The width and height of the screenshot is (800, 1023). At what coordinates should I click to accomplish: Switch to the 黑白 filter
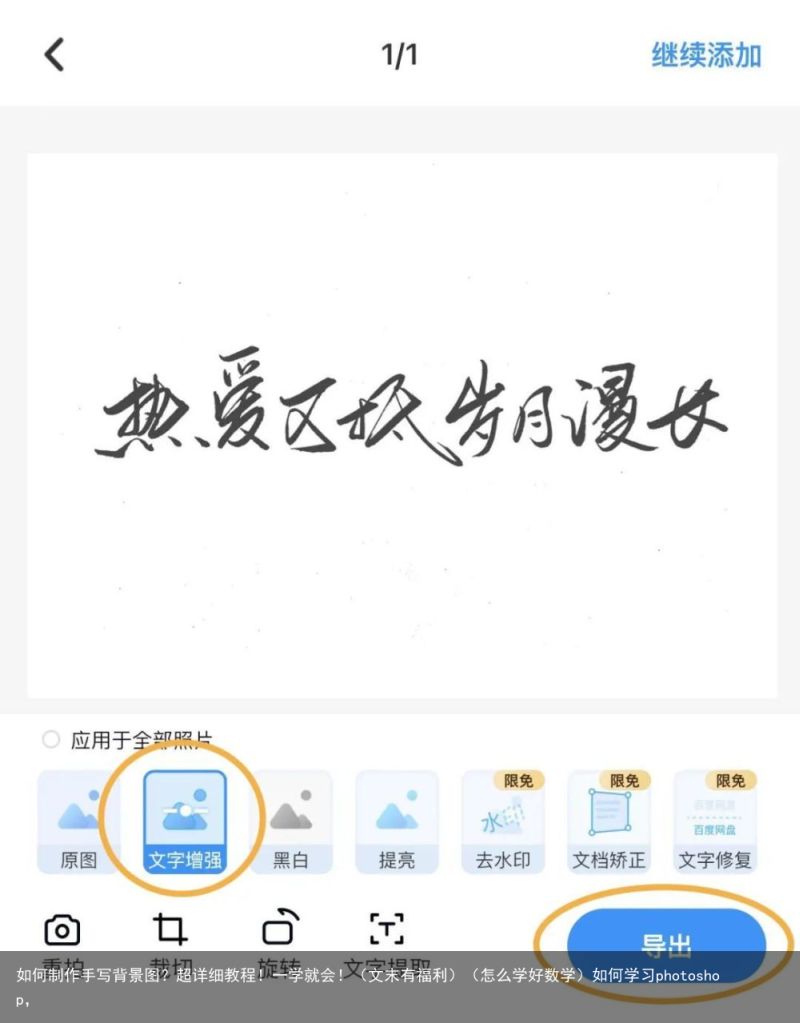tap(291, 822)
